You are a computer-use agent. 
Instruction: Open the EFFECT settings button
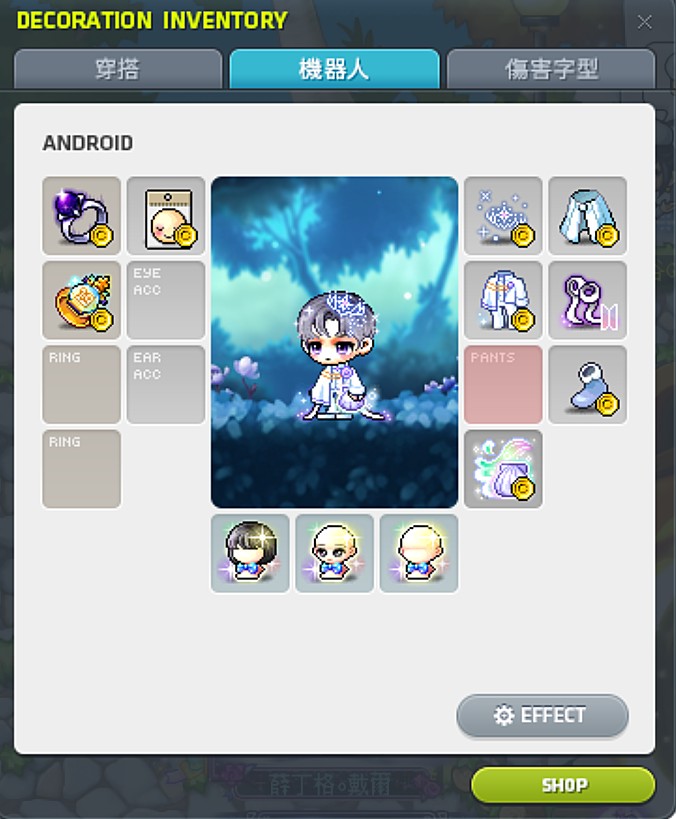[x=542, y=715]
